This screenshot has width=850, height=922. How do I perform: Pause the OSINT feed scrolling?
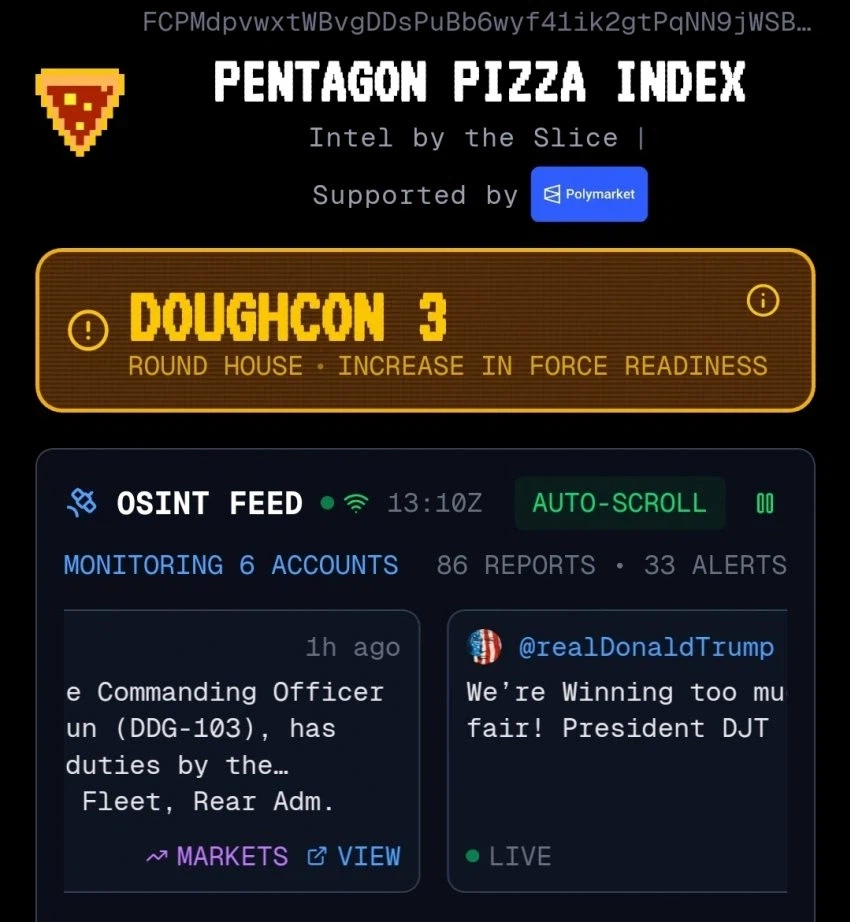click(x=765, y=503)
